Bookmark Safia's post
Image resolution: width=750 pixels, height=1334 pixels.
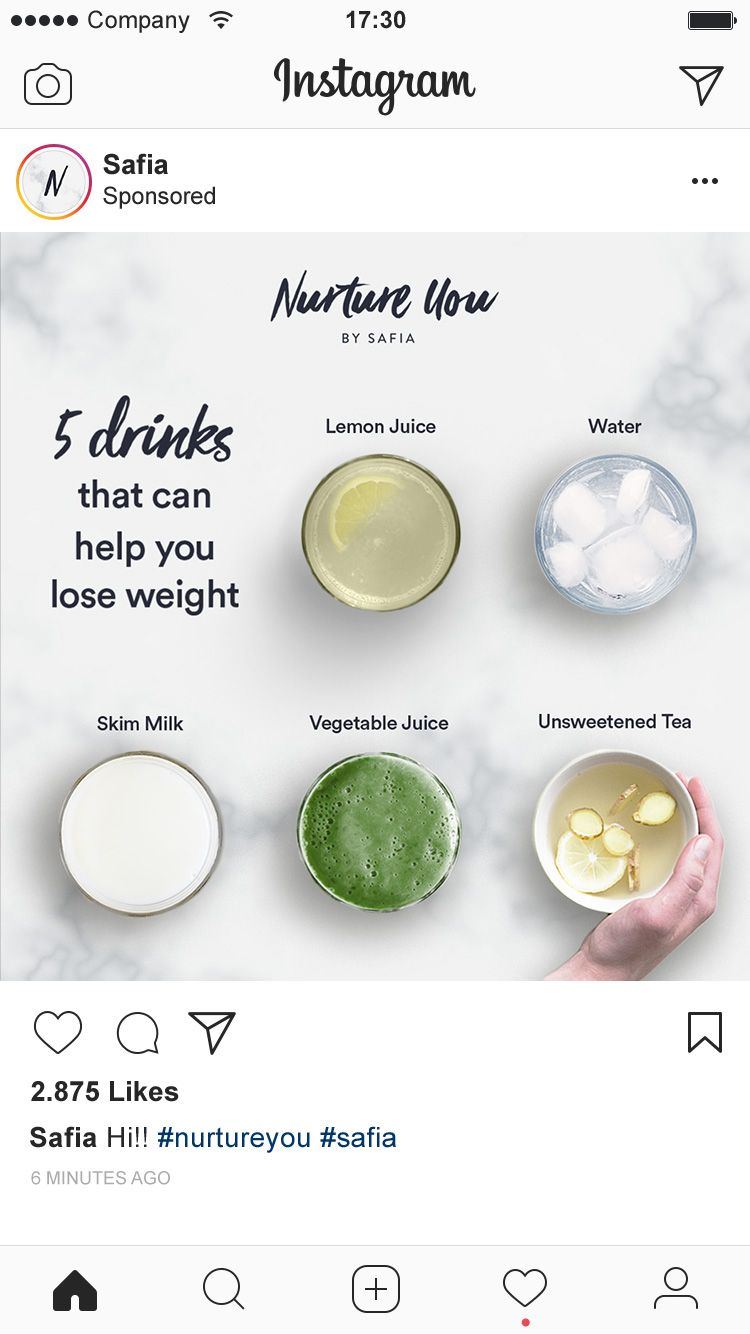coord(704,1033)
